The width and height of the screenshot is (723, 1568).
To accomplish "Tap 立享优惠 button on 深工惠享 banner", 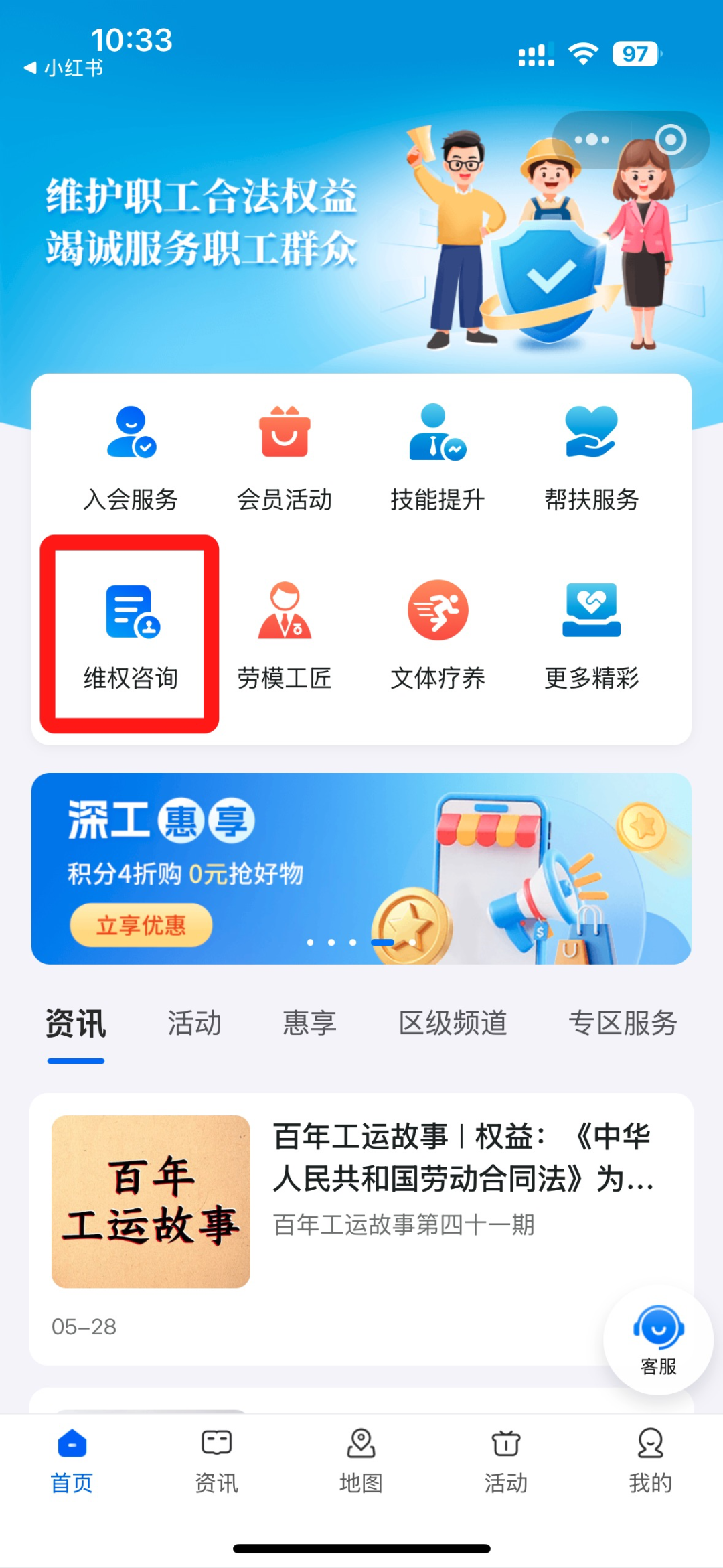I will tap(141, 925).
